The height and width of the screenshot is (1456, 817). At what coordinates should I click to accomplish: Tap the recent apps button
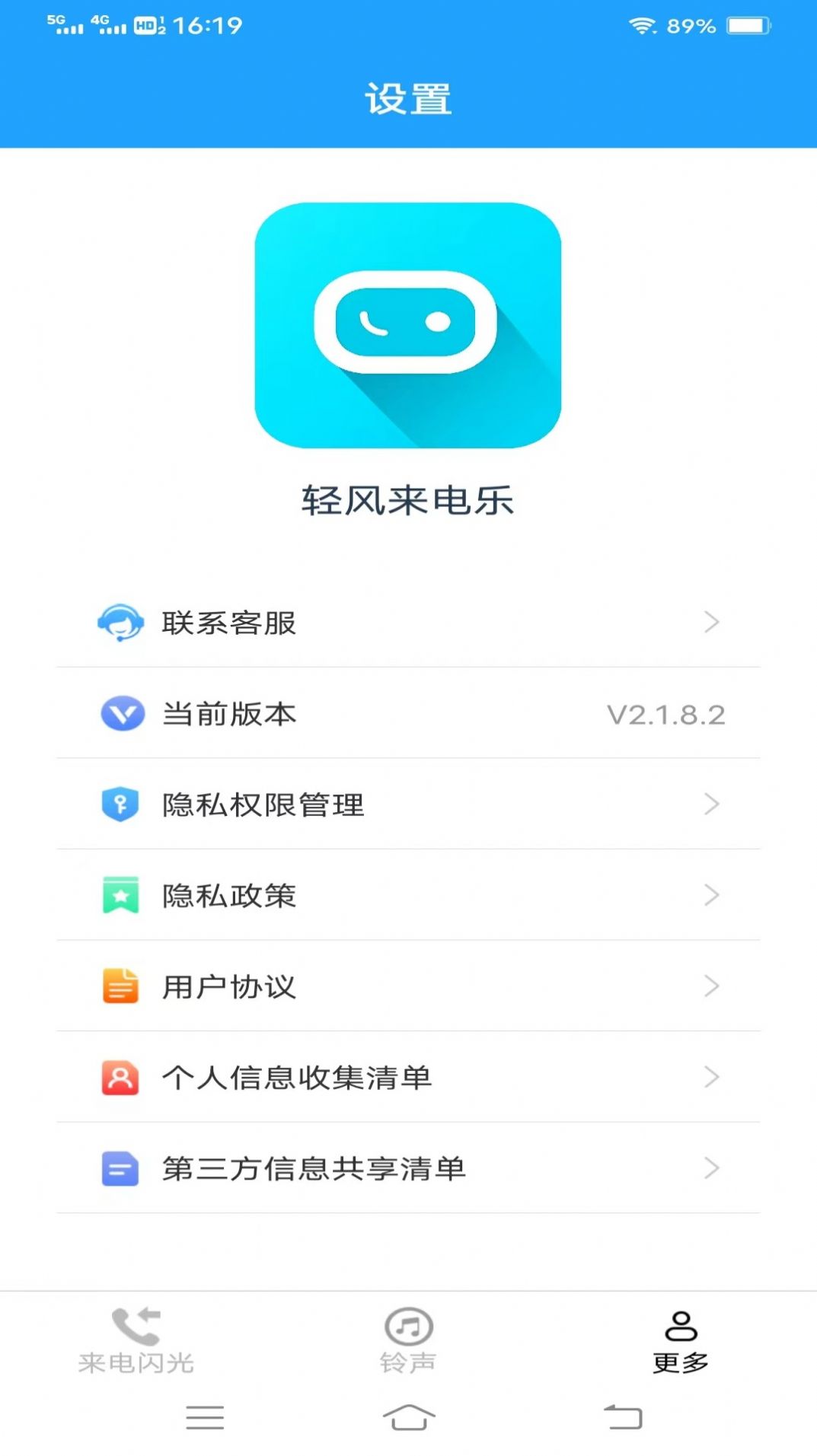203,1416
